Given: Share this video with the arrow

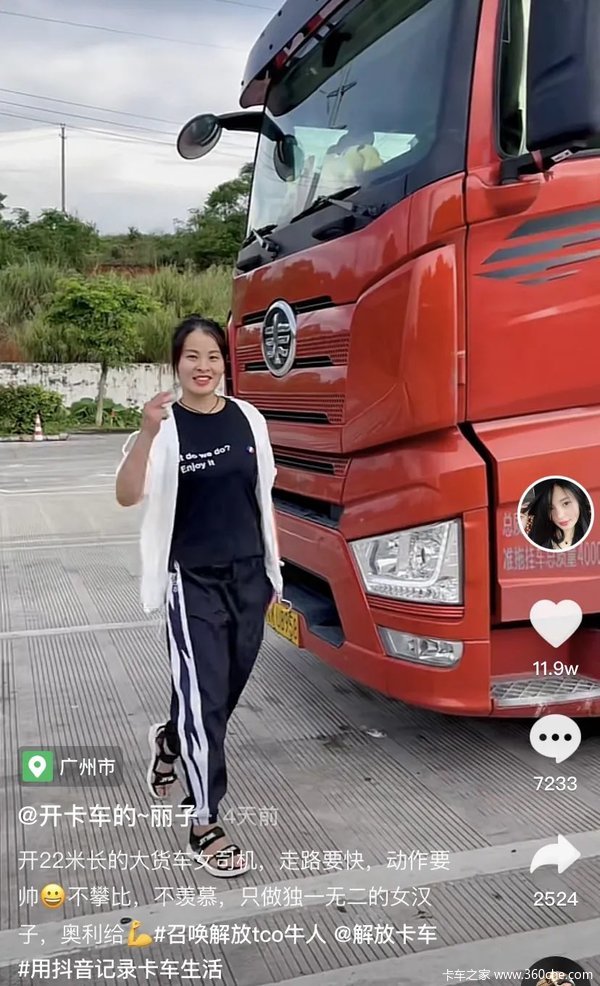Looking at the screenshot, I should [x=555, y=855].
